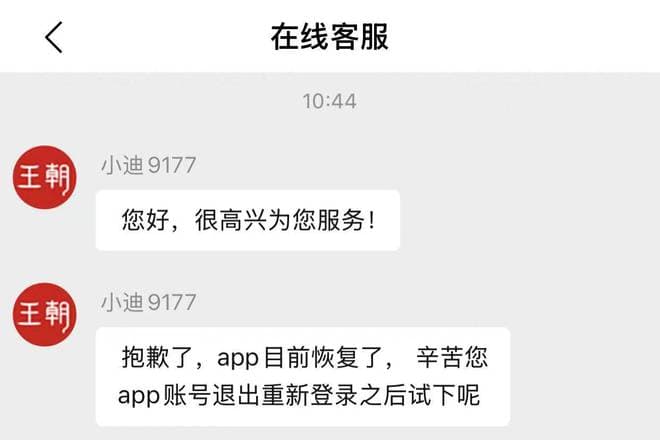Go back from the 在线客服 chat
This screenshot has height=440, width=660.
(53, 37)
